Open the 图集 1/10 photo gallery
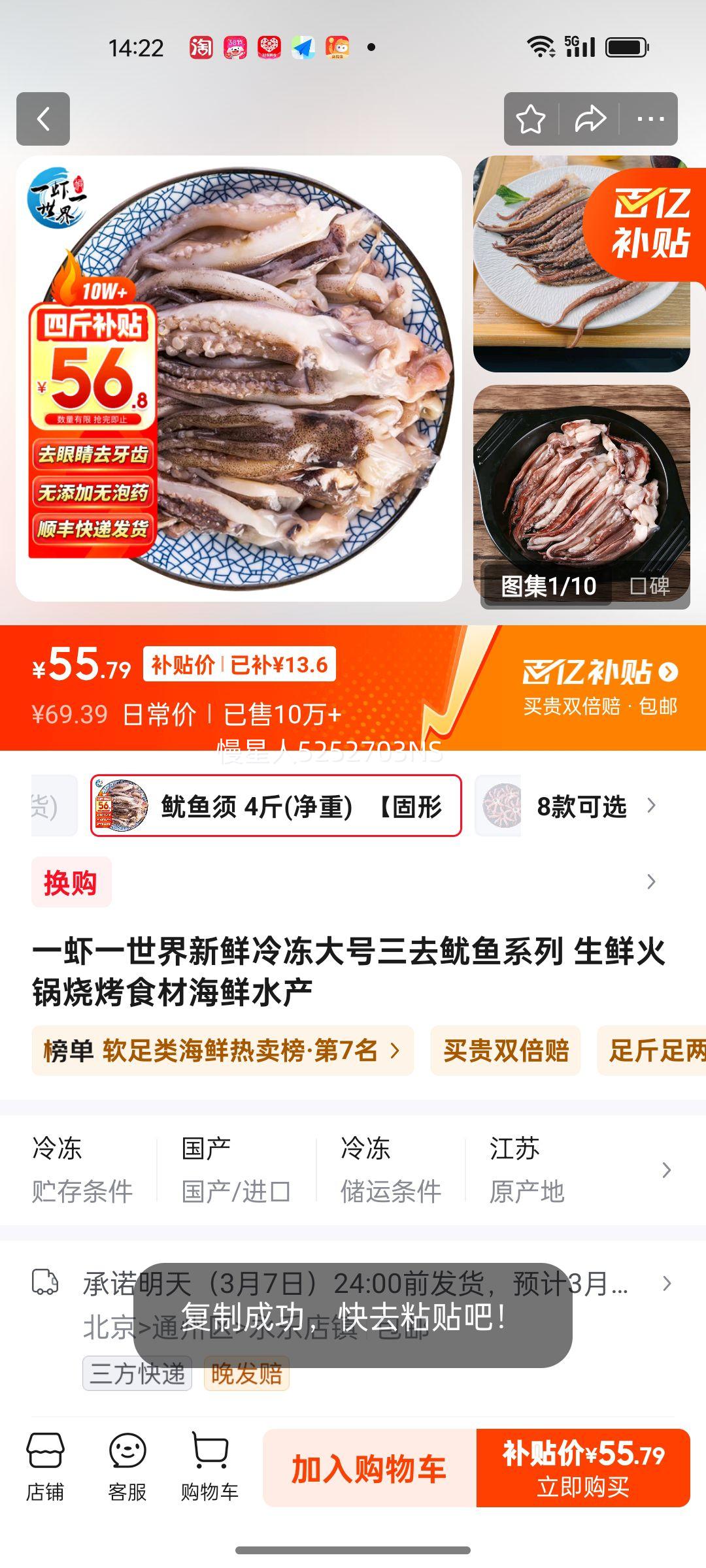706x1568 pixels. 548,586
